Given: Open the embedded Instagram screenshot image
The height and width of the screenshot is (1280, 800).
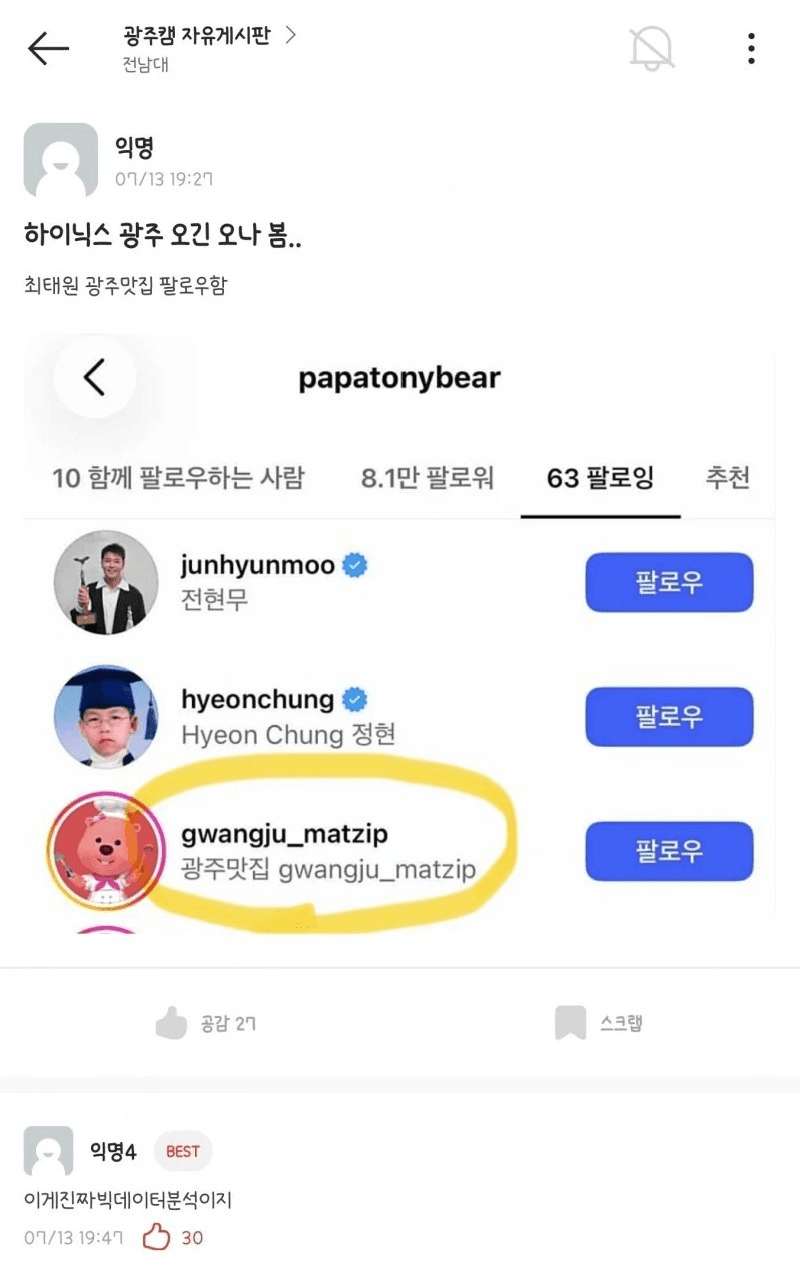Looking at the screenshot, I should point(400,634).
